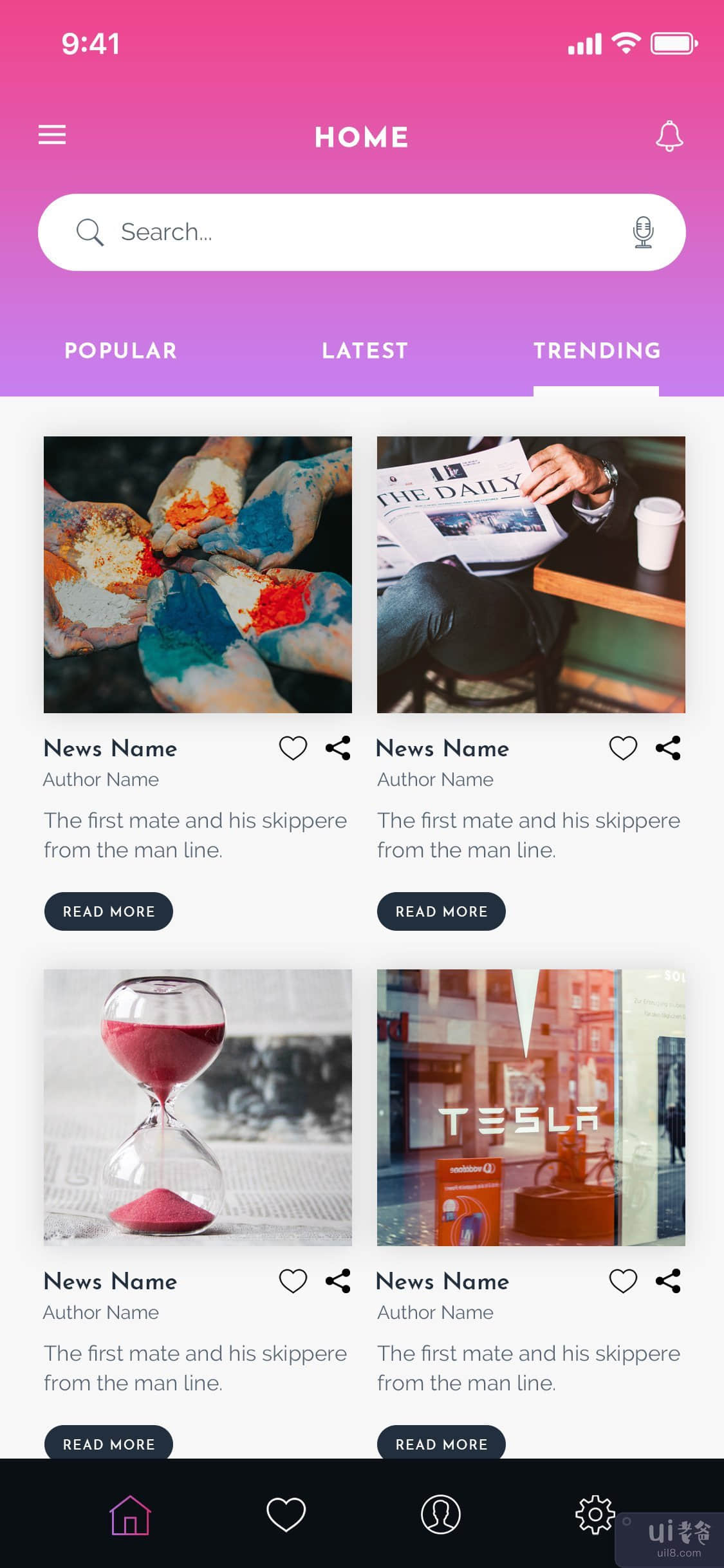Read more of the newspaper article
The height and width of the screenshot is (1568, 724).
pyautogui.click(x=441, y=911)
